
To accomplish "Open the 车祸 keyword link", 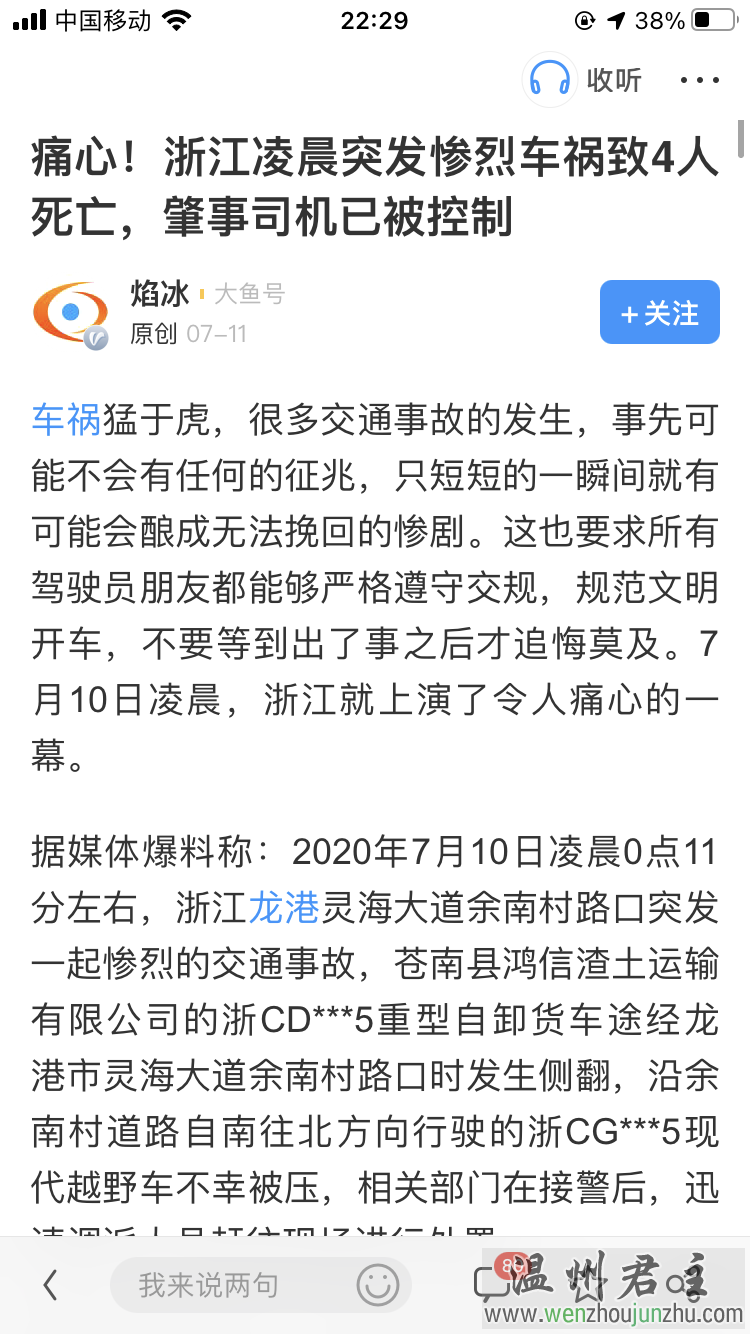I will [66, 421].
